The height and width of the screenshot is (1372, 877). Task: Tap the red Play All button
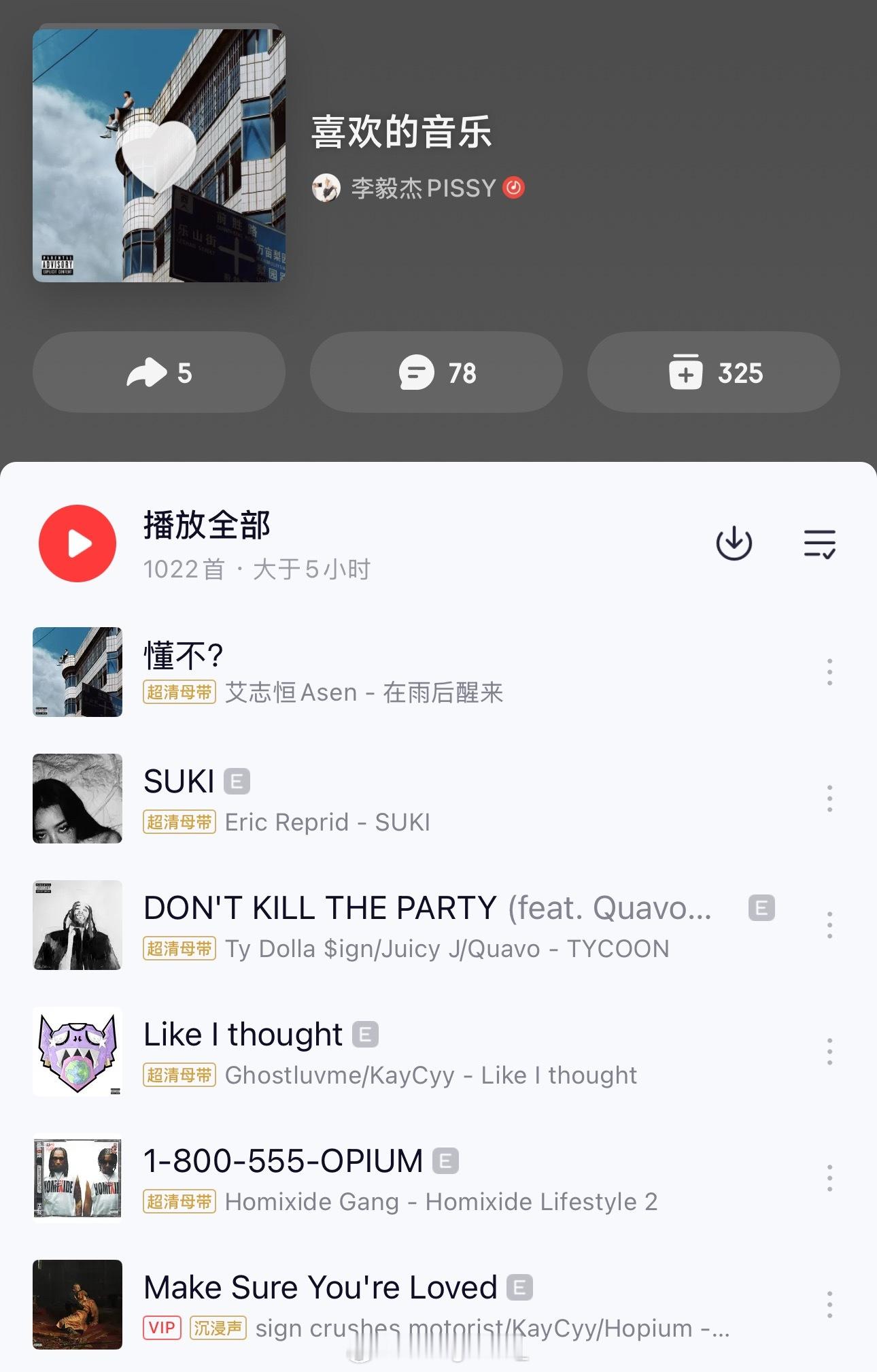coord(77,543)
